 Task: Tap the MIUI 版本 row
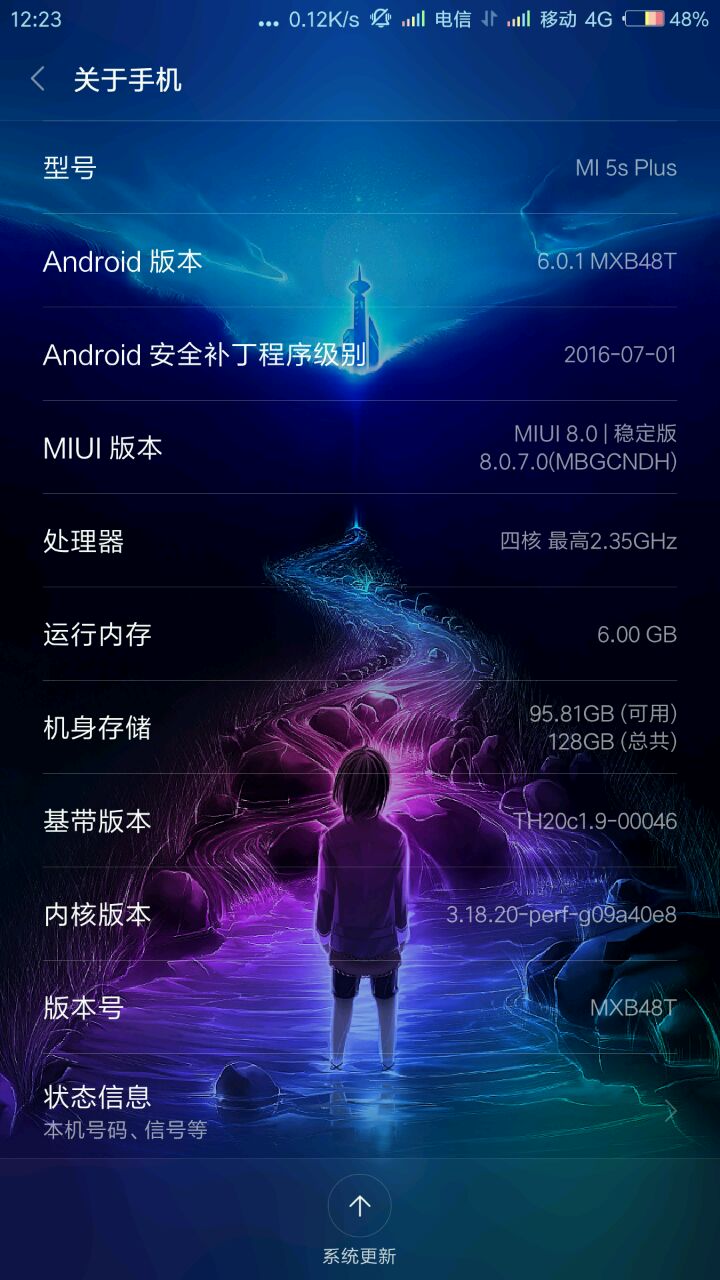(360, 447)
